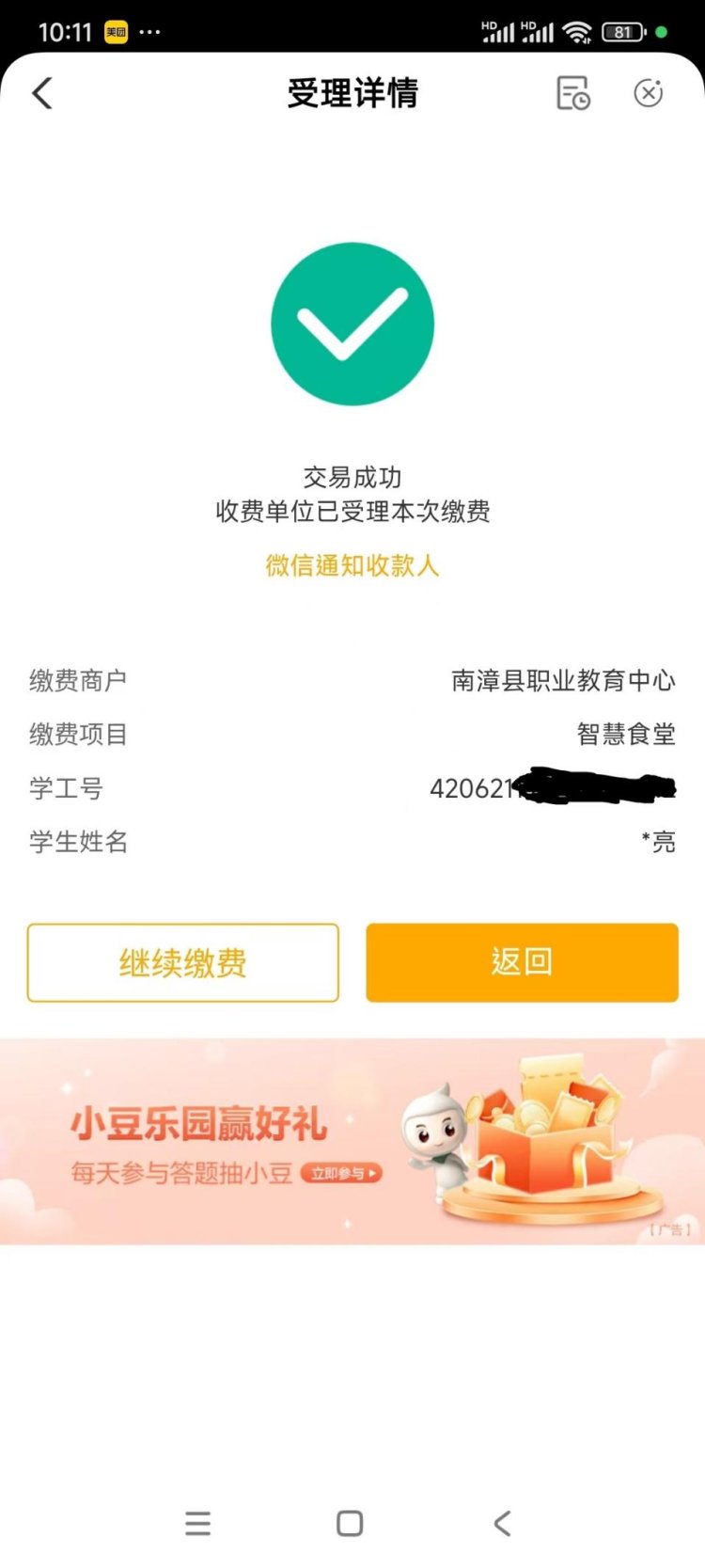Go to the system home screen
The image size is (705, 1568).
point(350,1523)
